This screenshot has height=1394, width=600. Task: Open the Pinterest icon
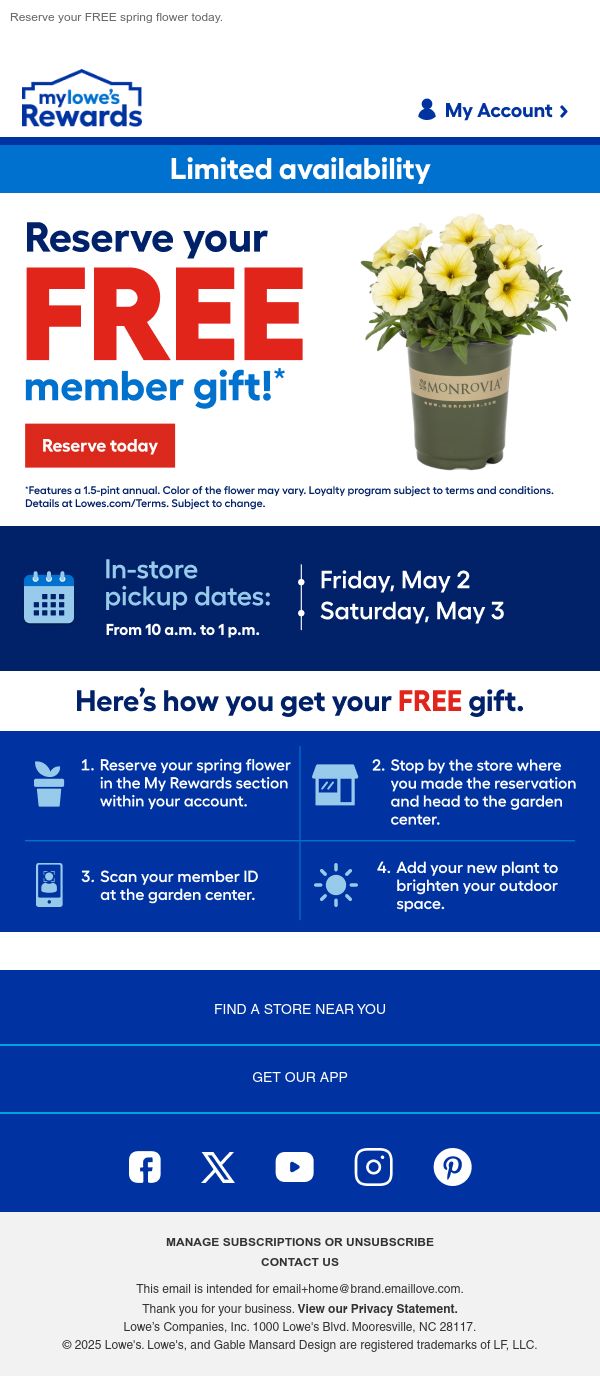452,1167
